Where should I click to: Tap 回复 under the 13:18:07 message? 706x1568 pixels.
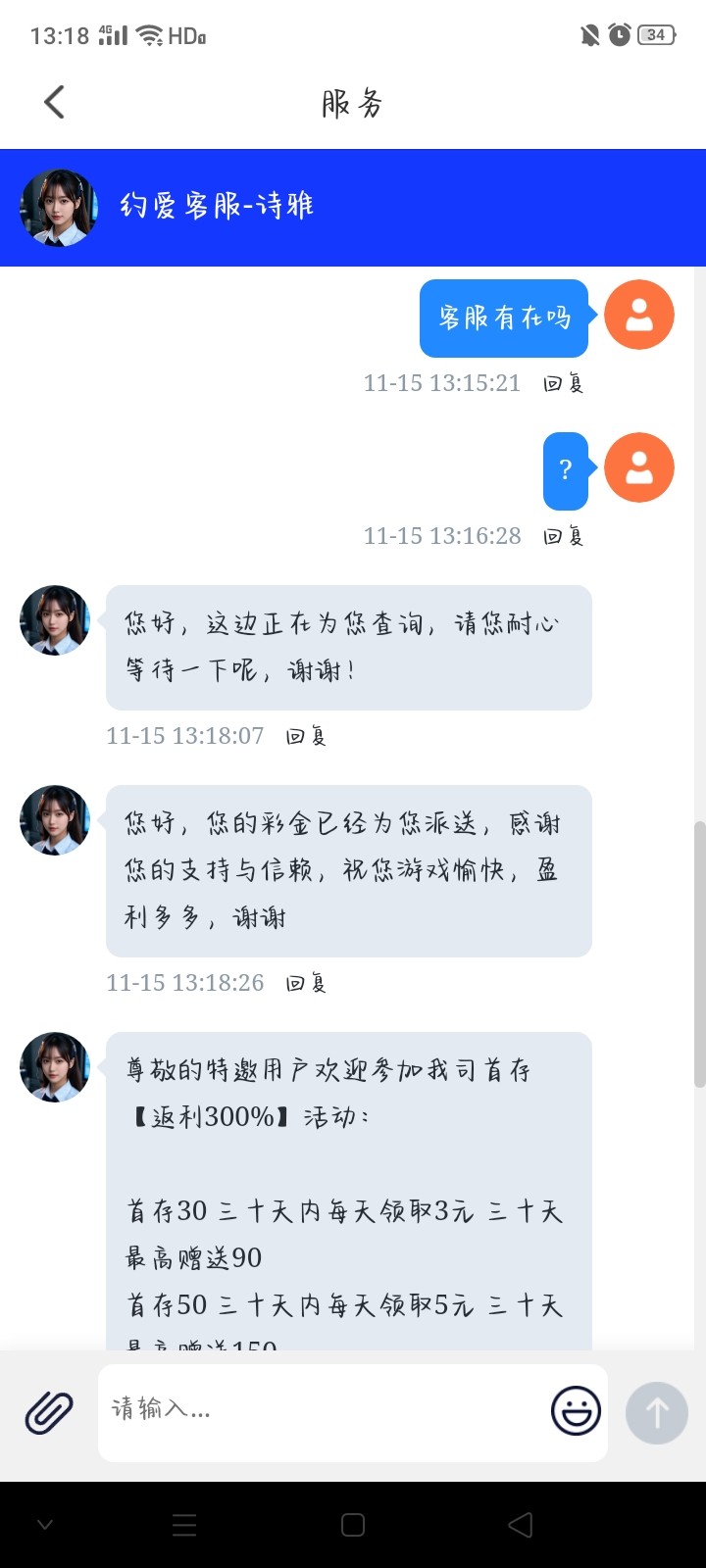pos(306,736)
